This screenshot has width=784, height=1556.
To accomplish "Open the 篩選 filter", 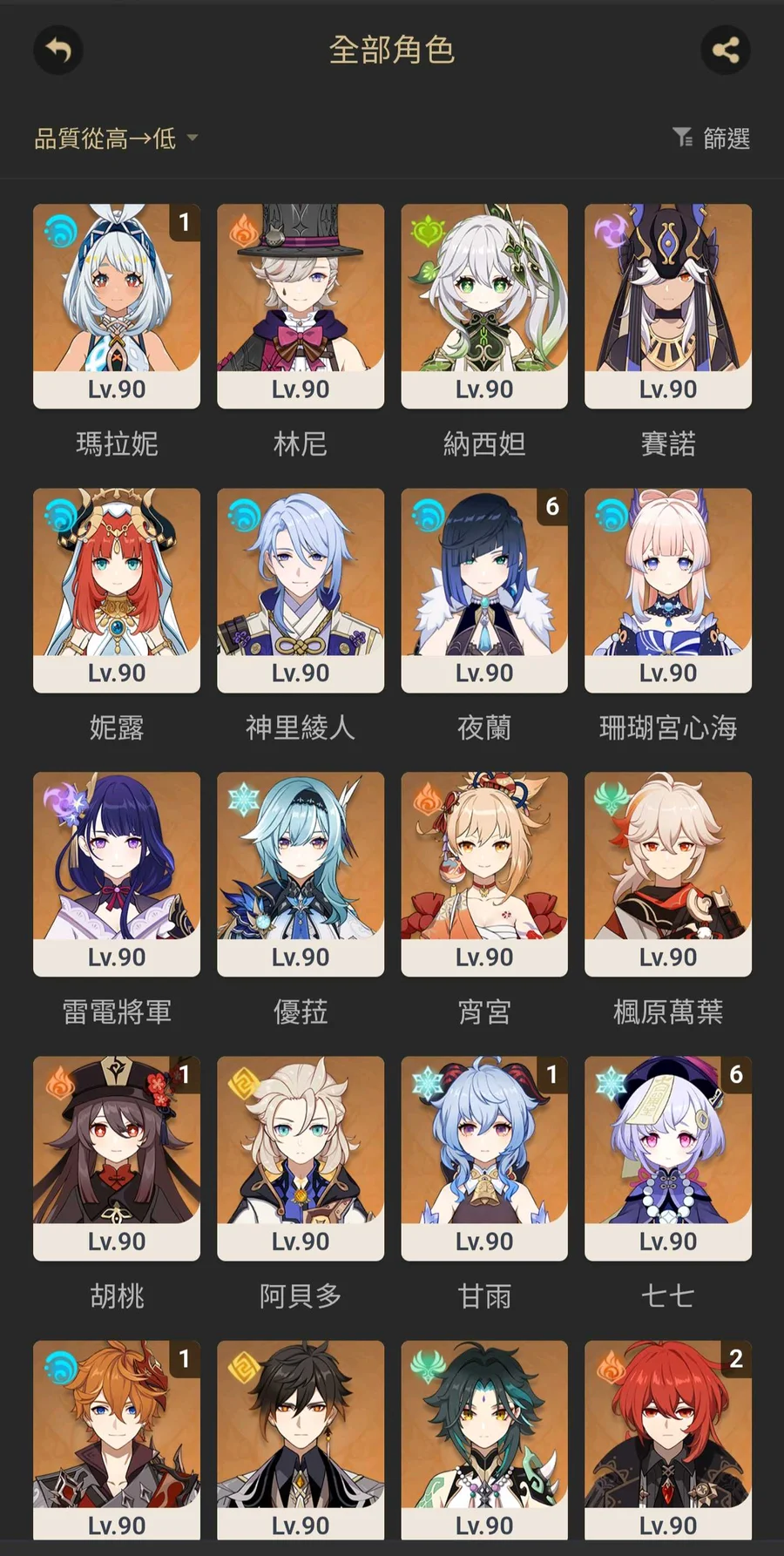I will tap(711, 138).
